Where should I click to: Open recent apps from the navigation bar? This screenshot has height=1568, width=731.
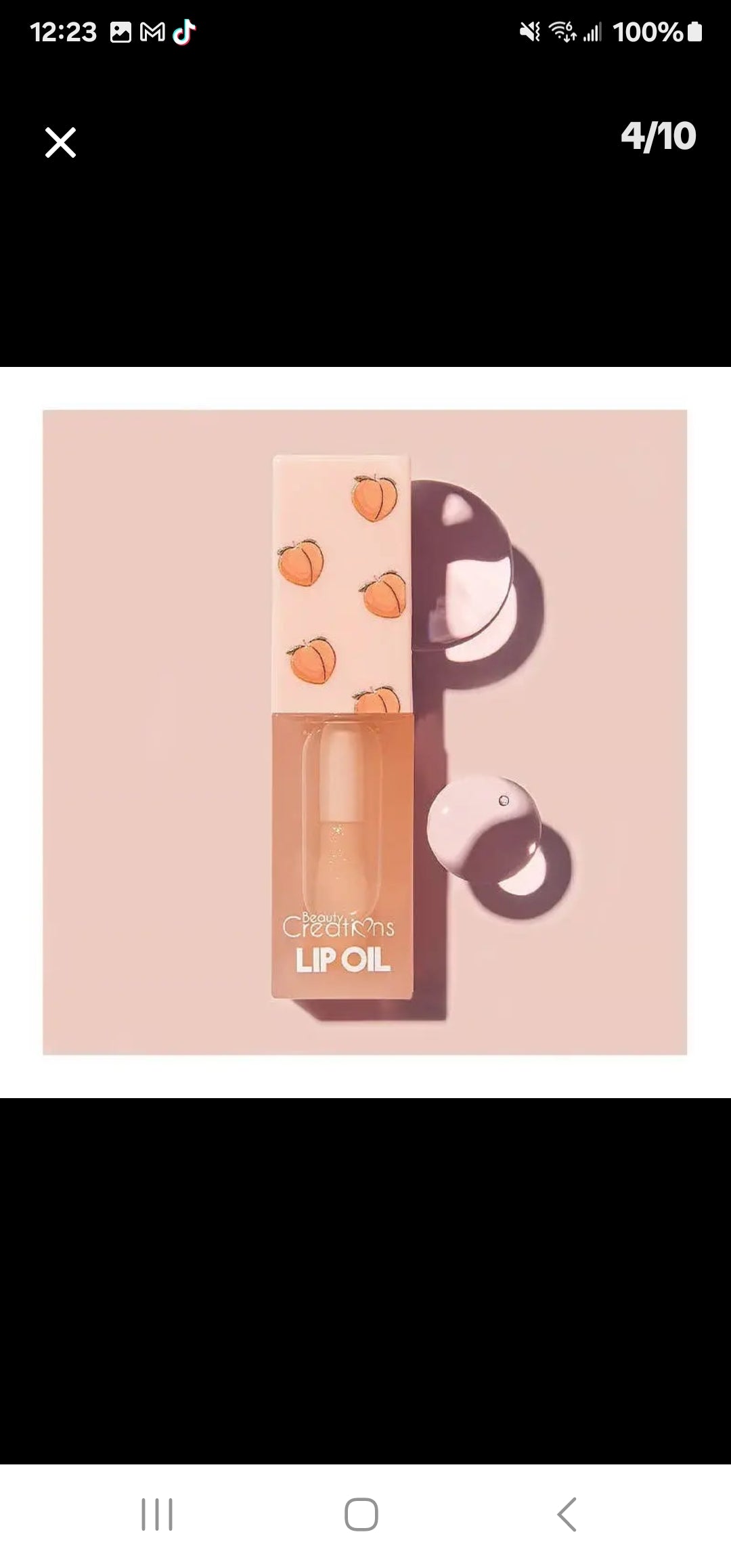(x=157, y=1514)
